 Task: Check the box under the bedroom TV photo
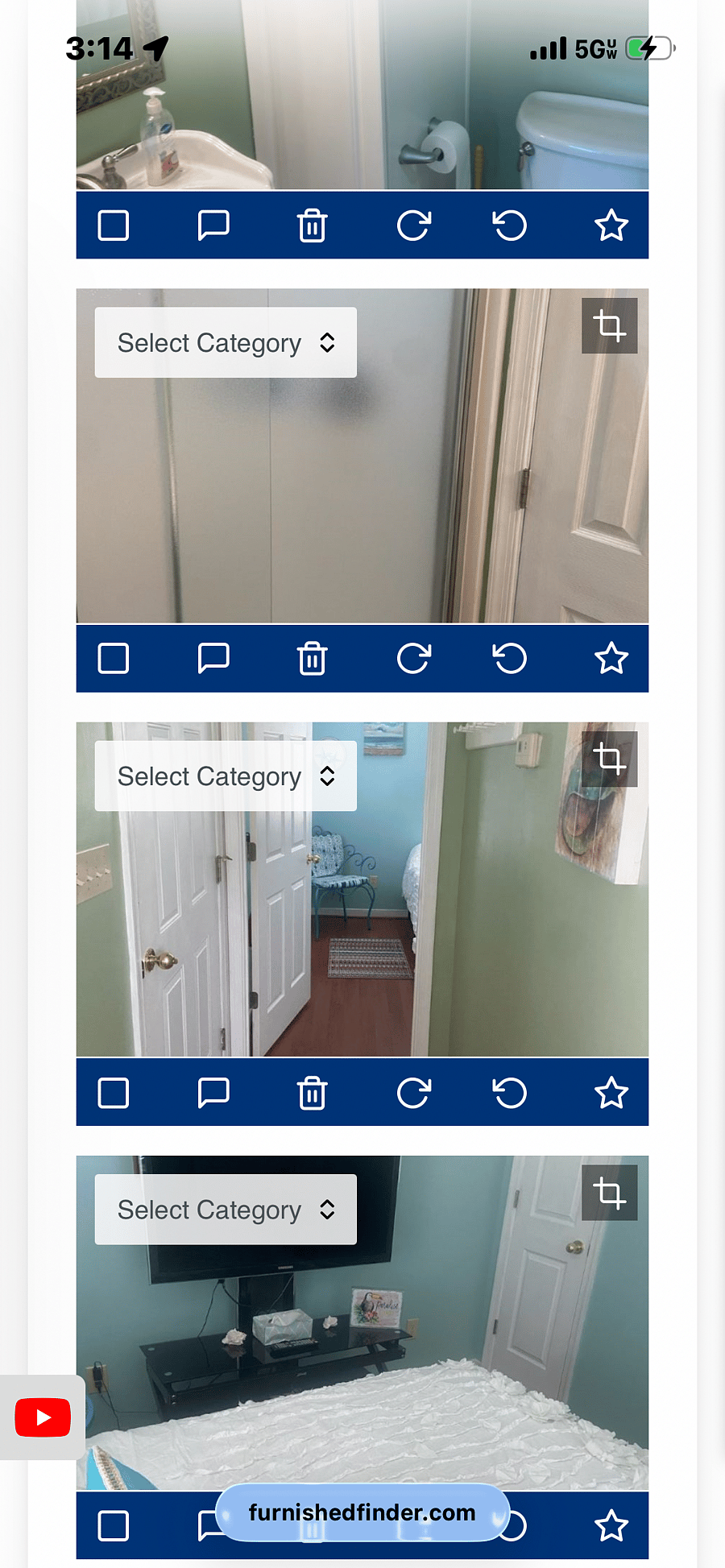tap(114, 1526)
